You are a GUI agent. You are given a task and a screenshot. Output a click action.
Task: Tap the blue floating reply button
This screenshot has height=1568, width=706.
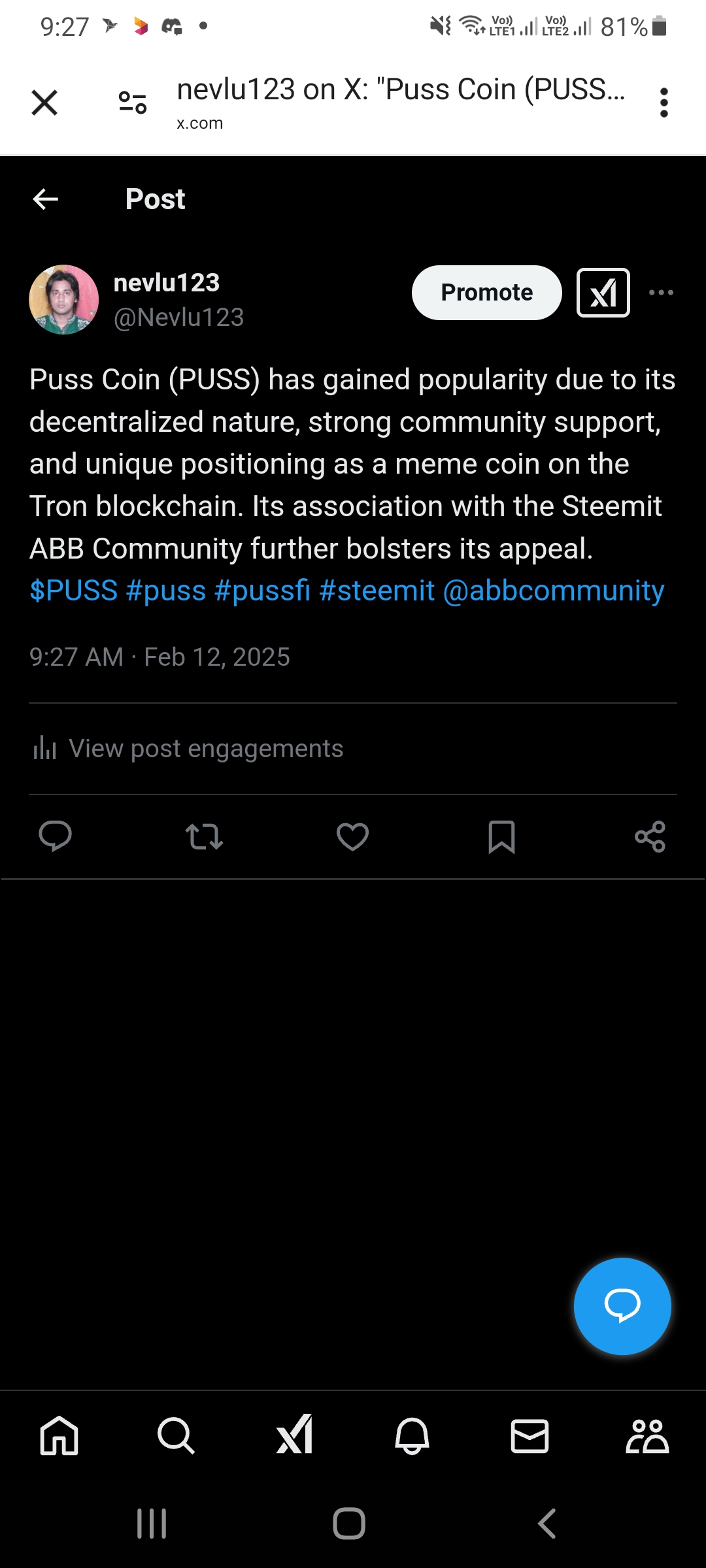click(x=622, y=1306)
